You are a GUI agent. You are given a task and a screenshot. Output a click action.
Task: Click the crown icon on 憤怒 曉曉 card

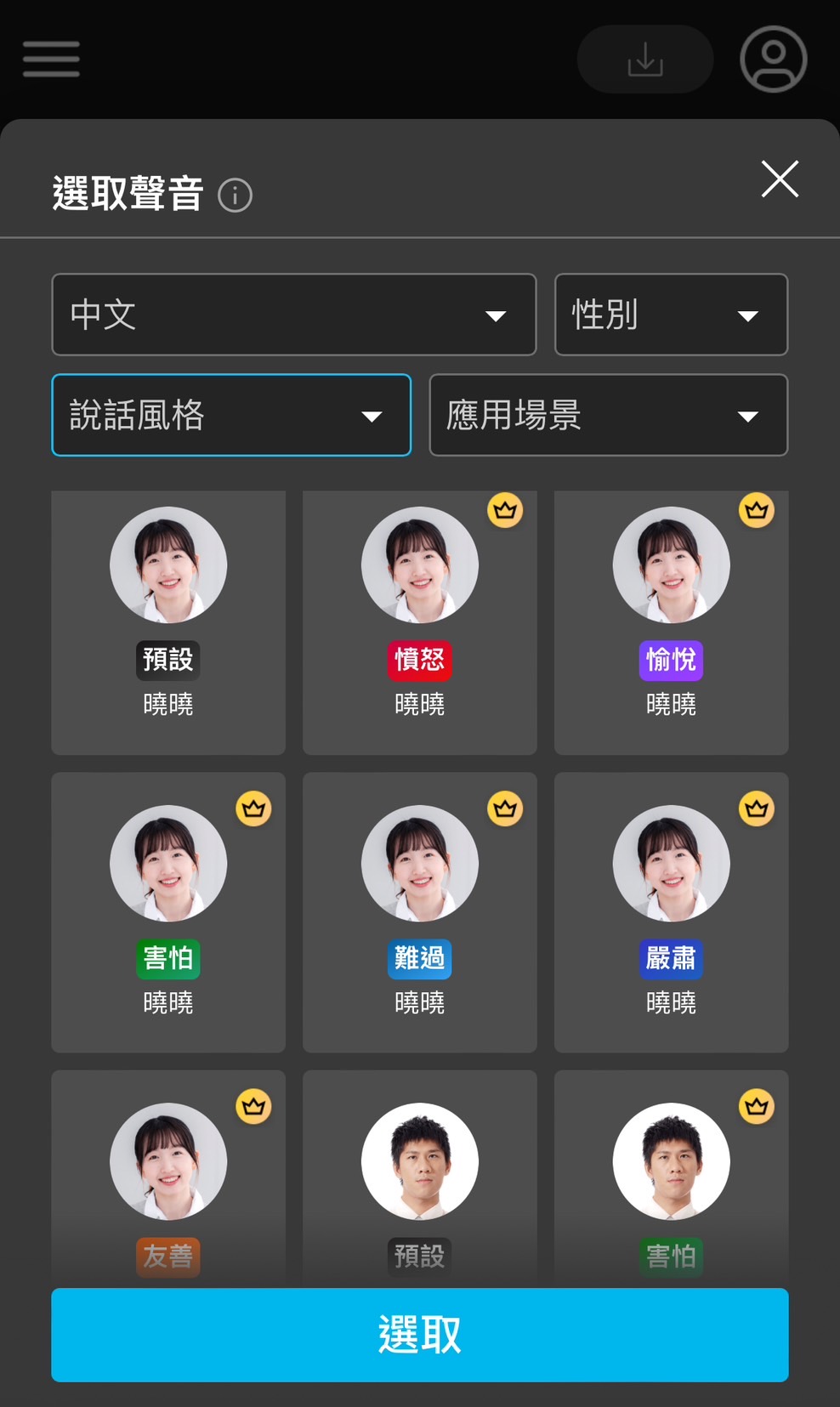pos(505,510)
